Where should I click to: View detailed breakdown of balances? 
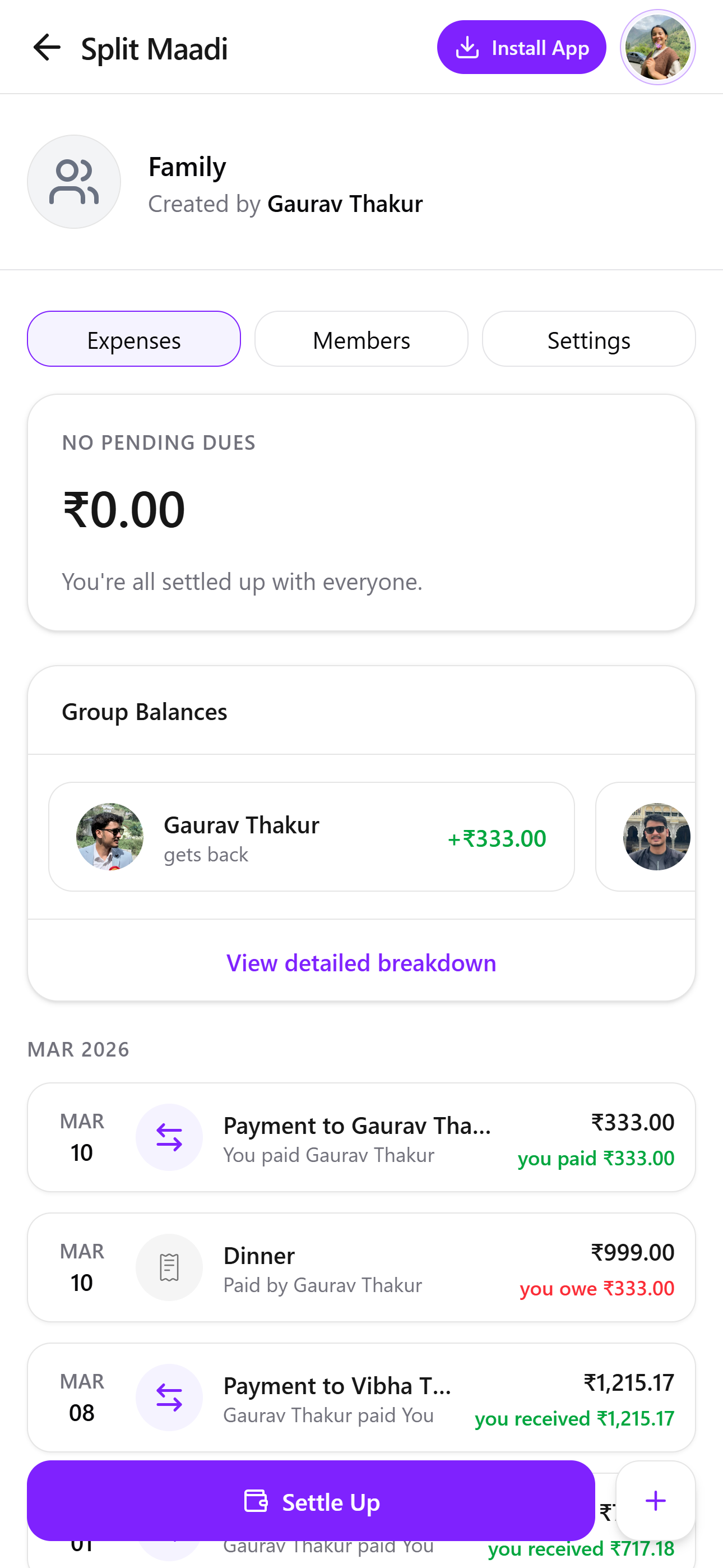[x=361, y=963]
